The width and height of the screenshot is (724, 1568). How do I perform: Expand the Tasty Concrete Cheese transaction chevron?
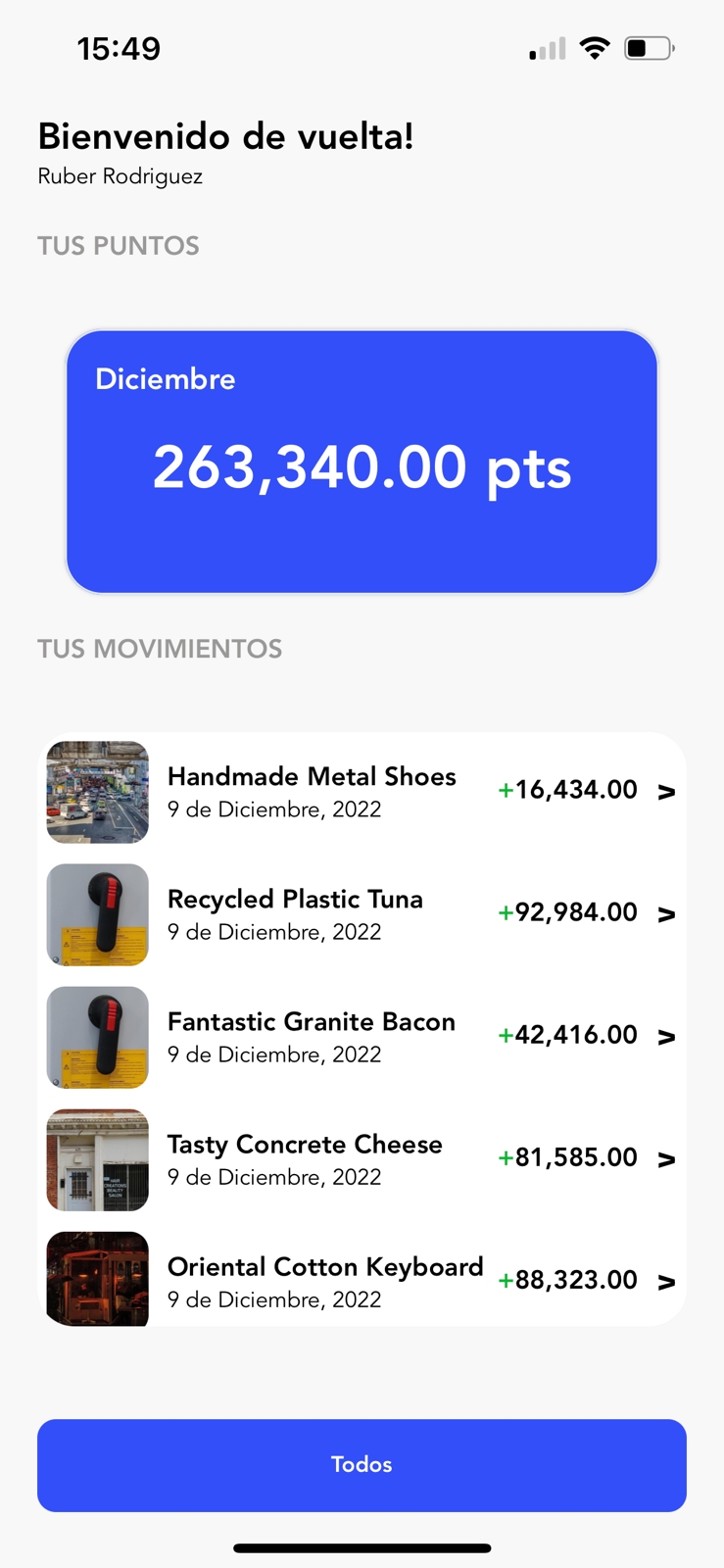pyautogui.click(x=666, y=1157)
